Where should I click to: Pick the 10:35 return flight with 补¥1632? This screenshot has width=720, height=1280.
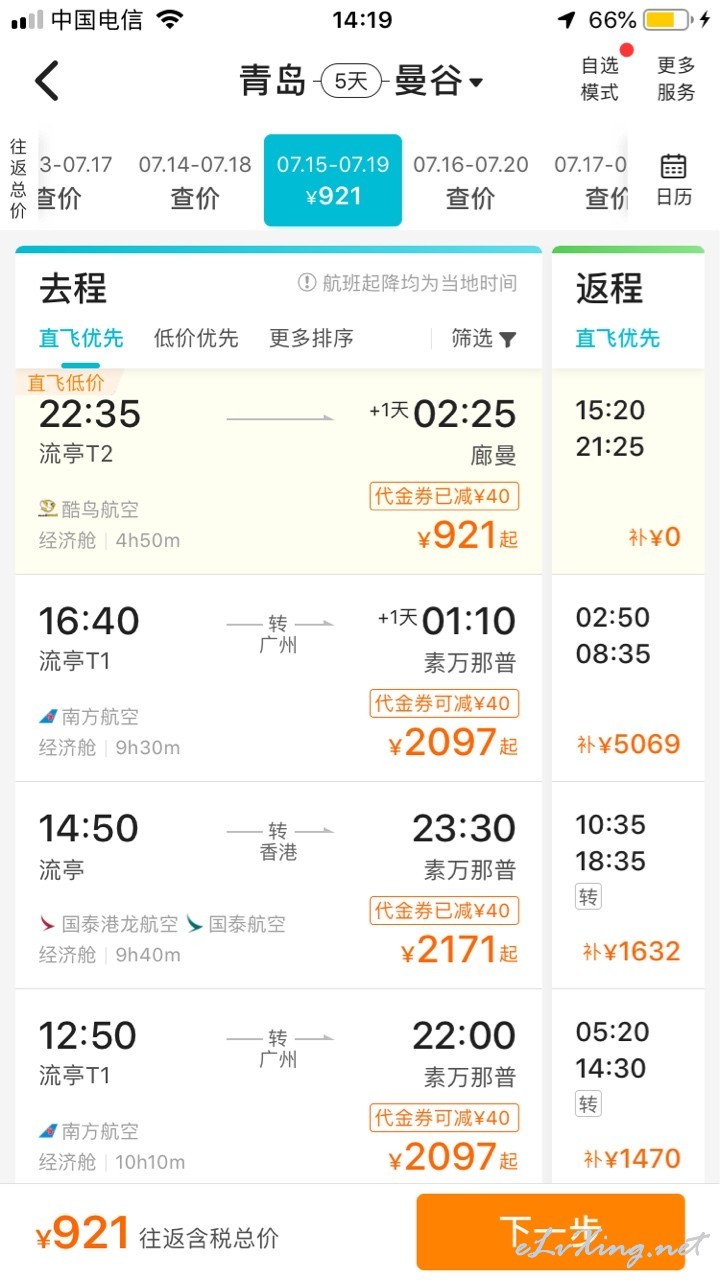pyautogui.click(x=628, y=885)
